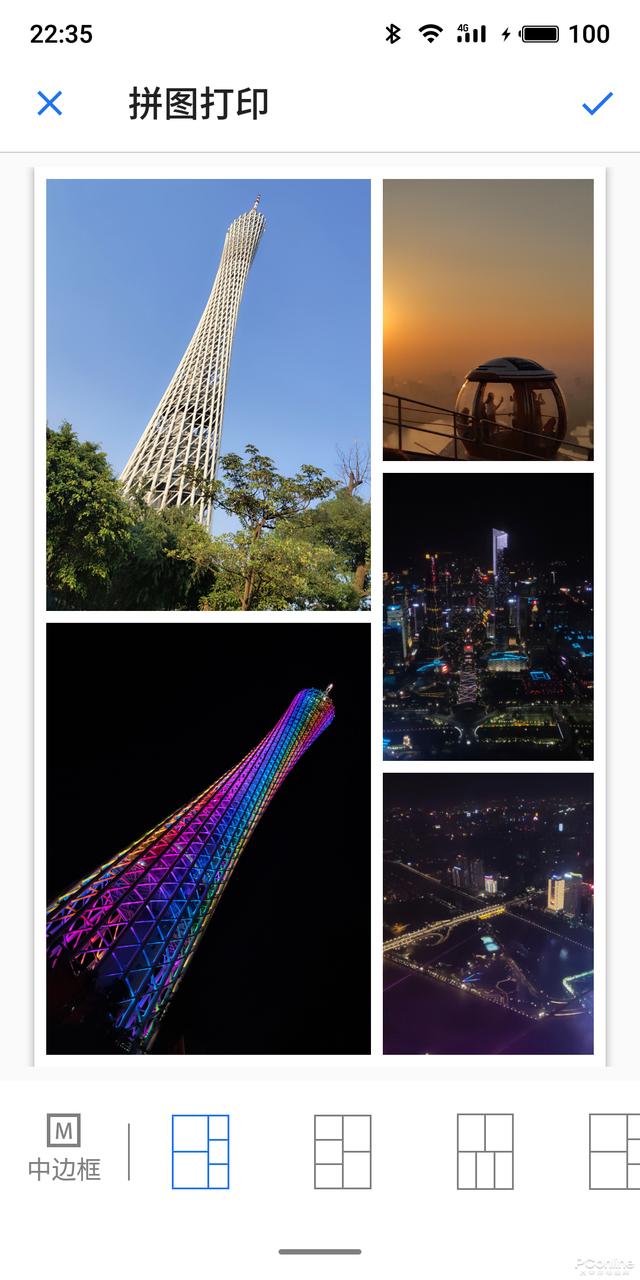Choose the third collage layout template
This screenshot has height=1280, width=640.
click(x=485, y=1151)
